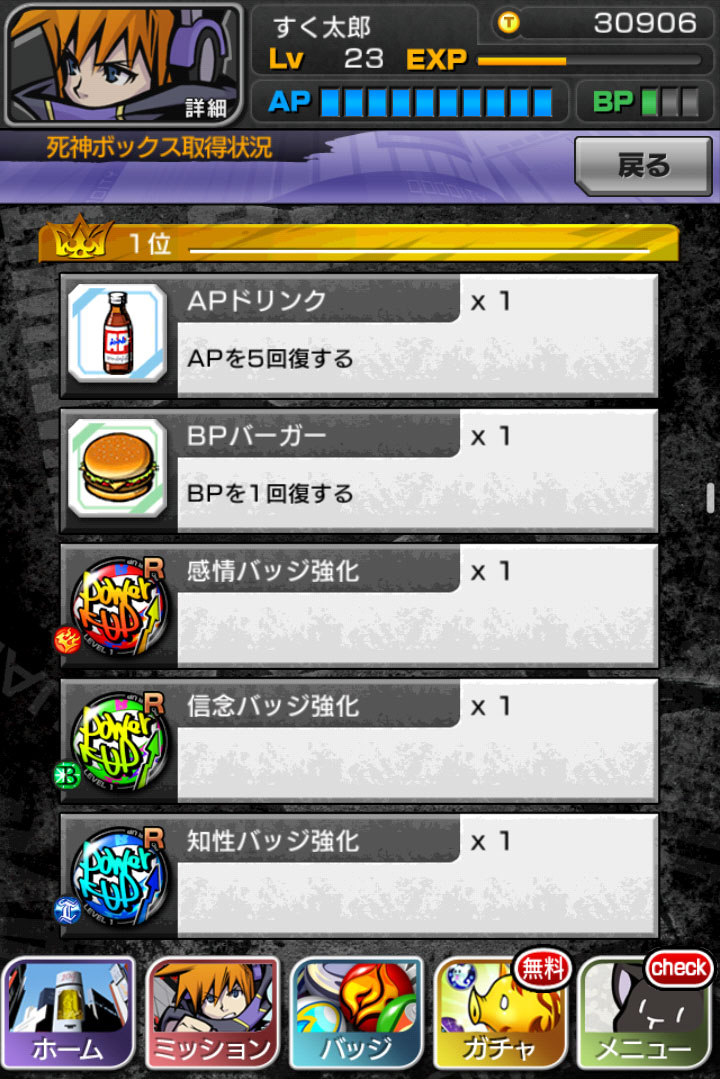Open the メニュー tab
Screen dimensions: 720x1079
643,1012
